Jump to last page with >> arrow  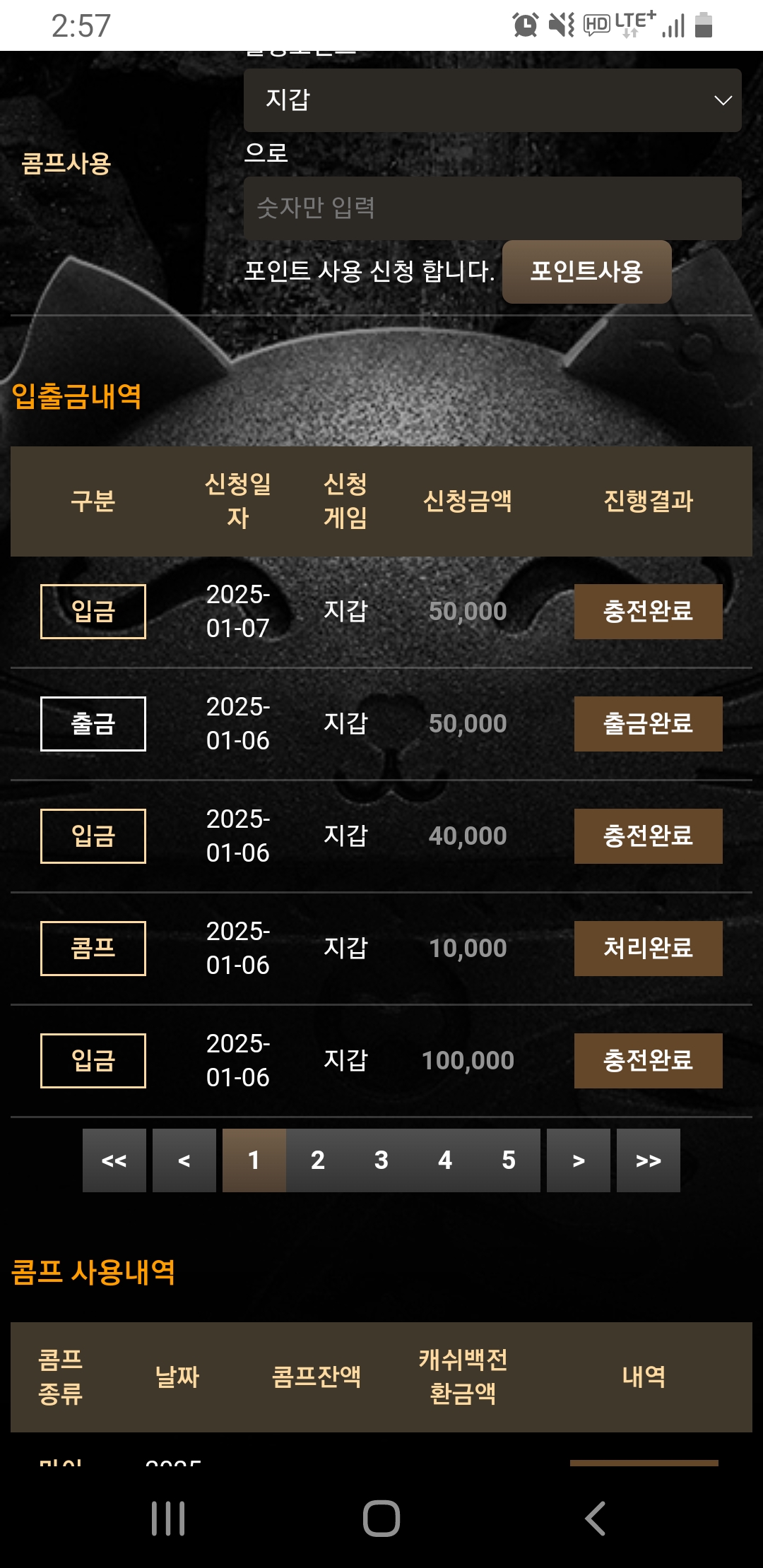click(x=649, y=1160)
